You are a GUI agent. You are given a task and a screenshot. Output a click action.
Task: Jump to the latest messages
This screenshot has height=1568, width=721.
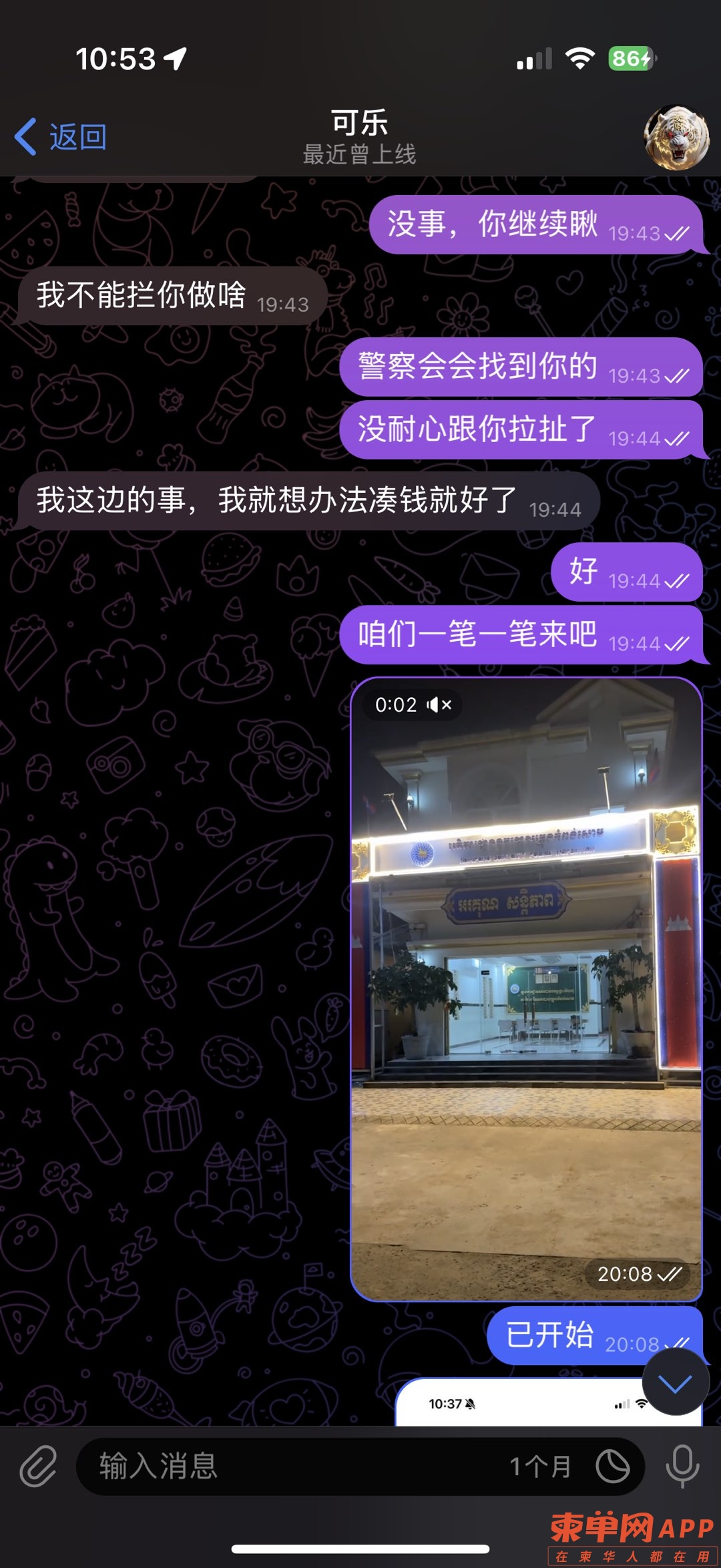click(675, 1383)
